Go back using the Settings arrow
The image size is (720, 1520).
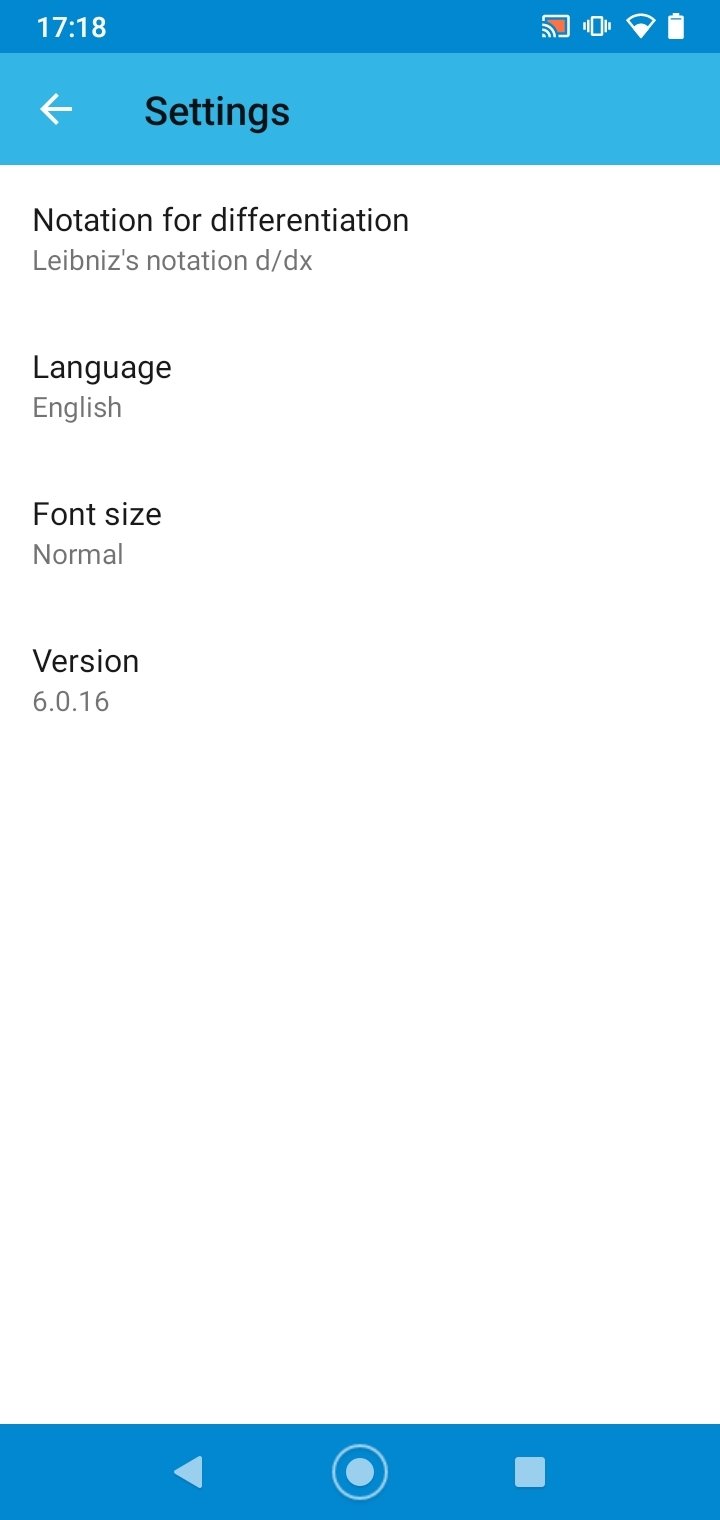point(56,110)
